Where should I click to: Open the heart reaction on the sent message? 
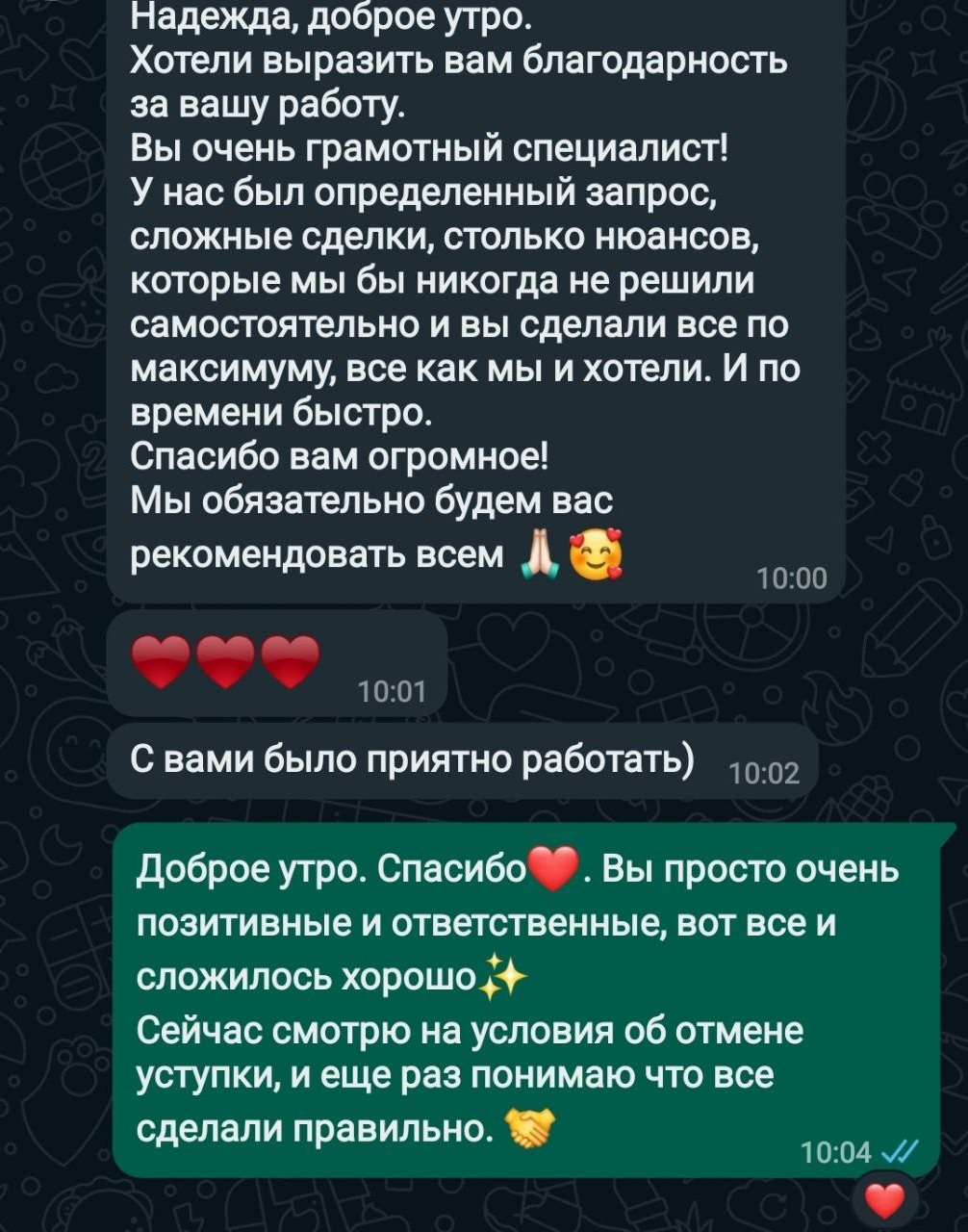click(884, 1201)
